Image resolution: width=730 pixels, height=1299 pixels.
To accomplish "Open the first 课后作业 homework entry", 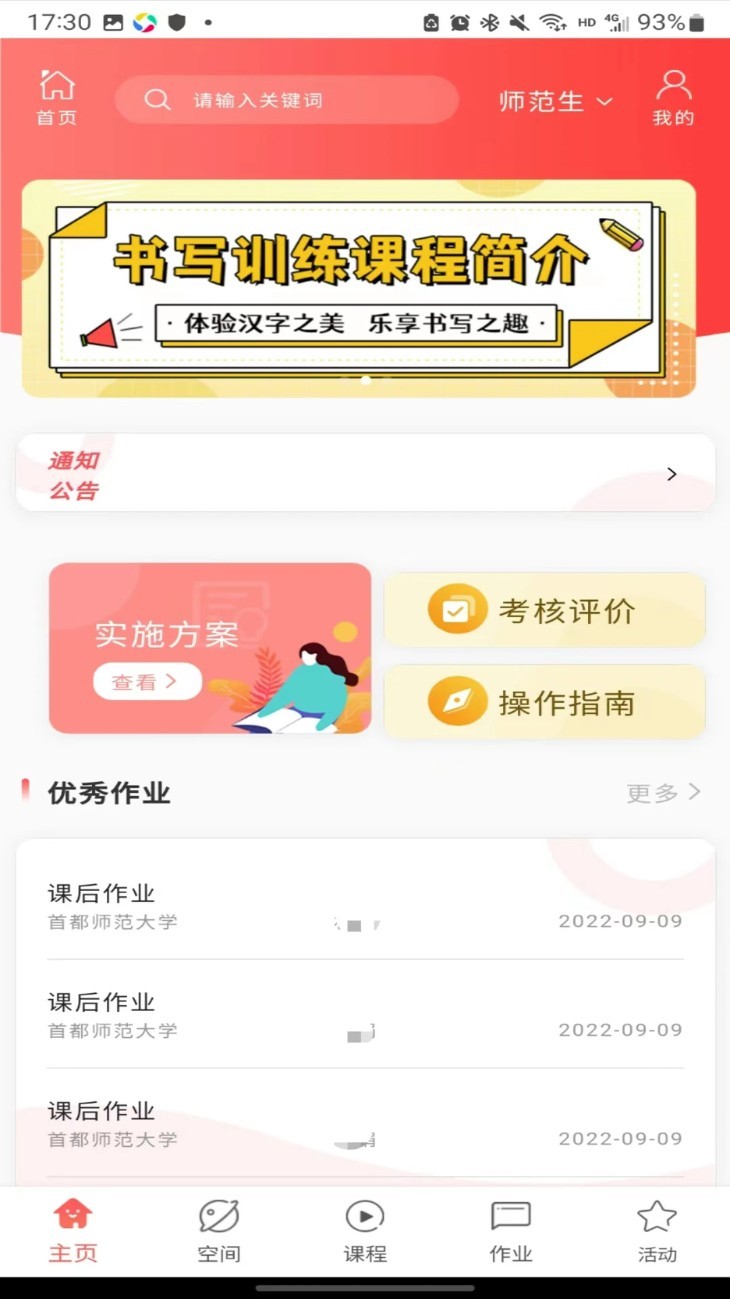I will point(364,905).
